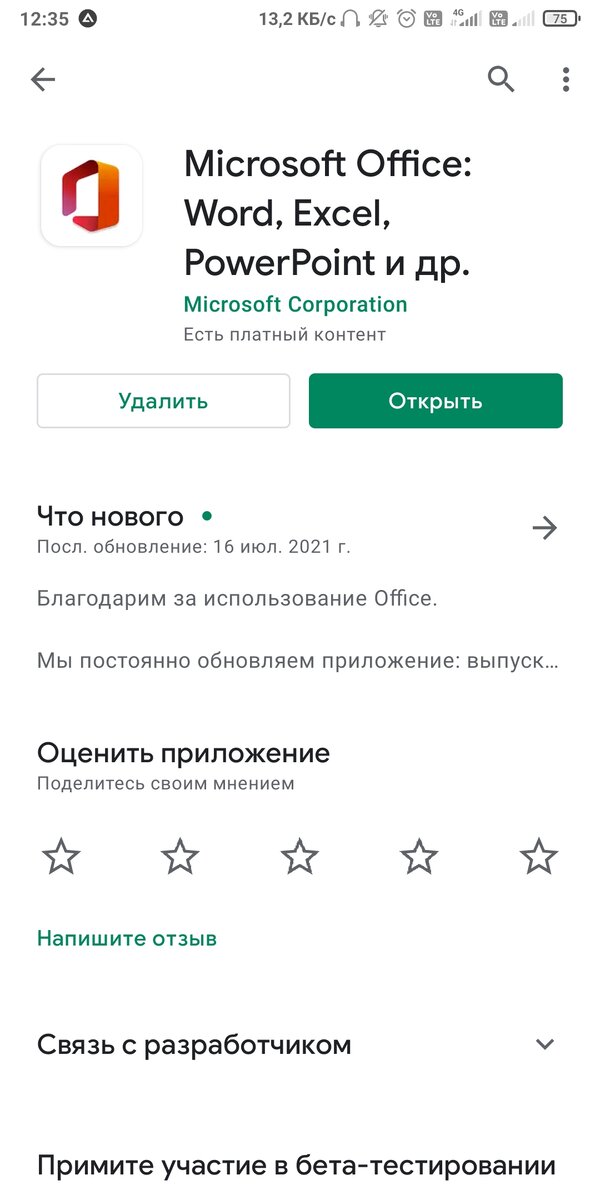Screen dimensions: 600x1200
Task: Rate the app three stars
Action: [x=299, y=857]
